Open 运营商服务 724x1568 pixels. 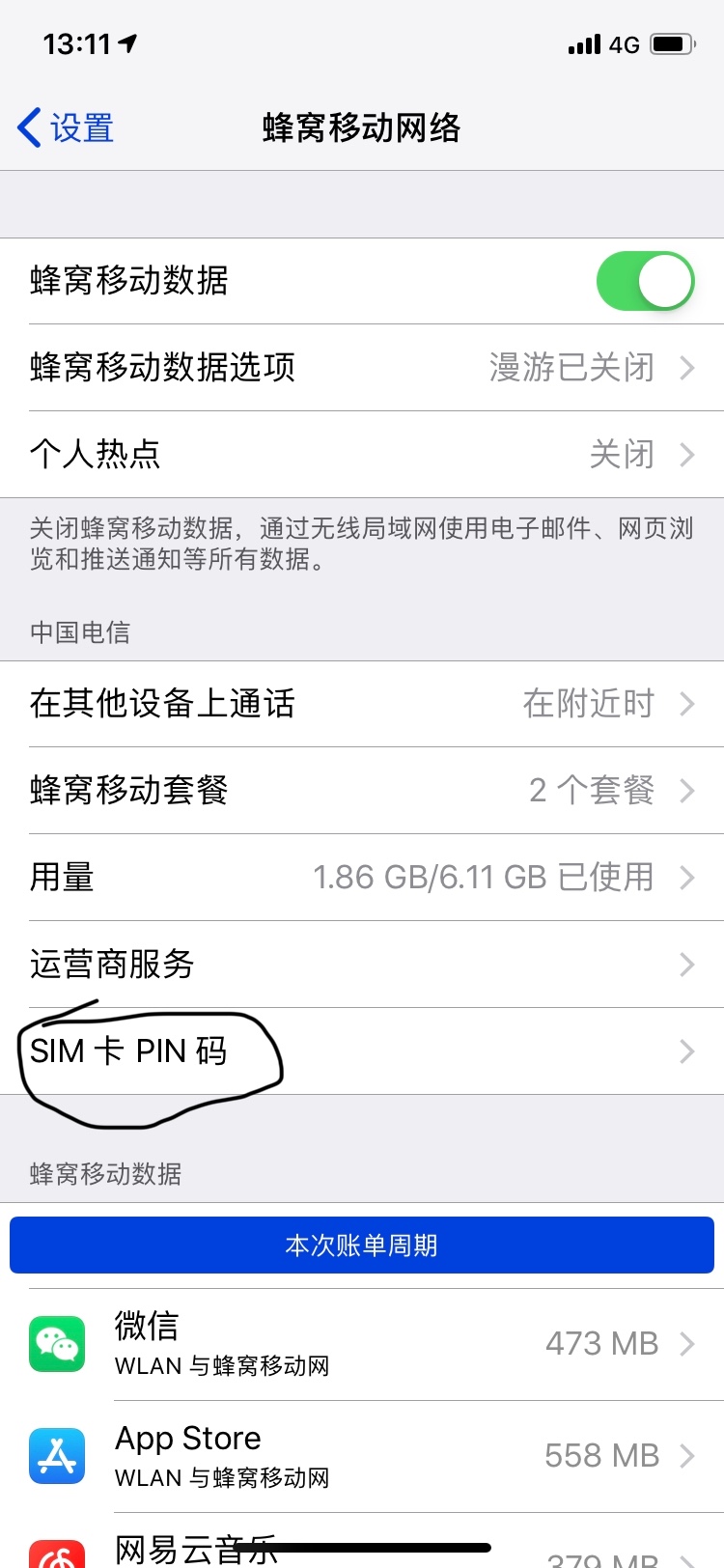coord(362,965)
